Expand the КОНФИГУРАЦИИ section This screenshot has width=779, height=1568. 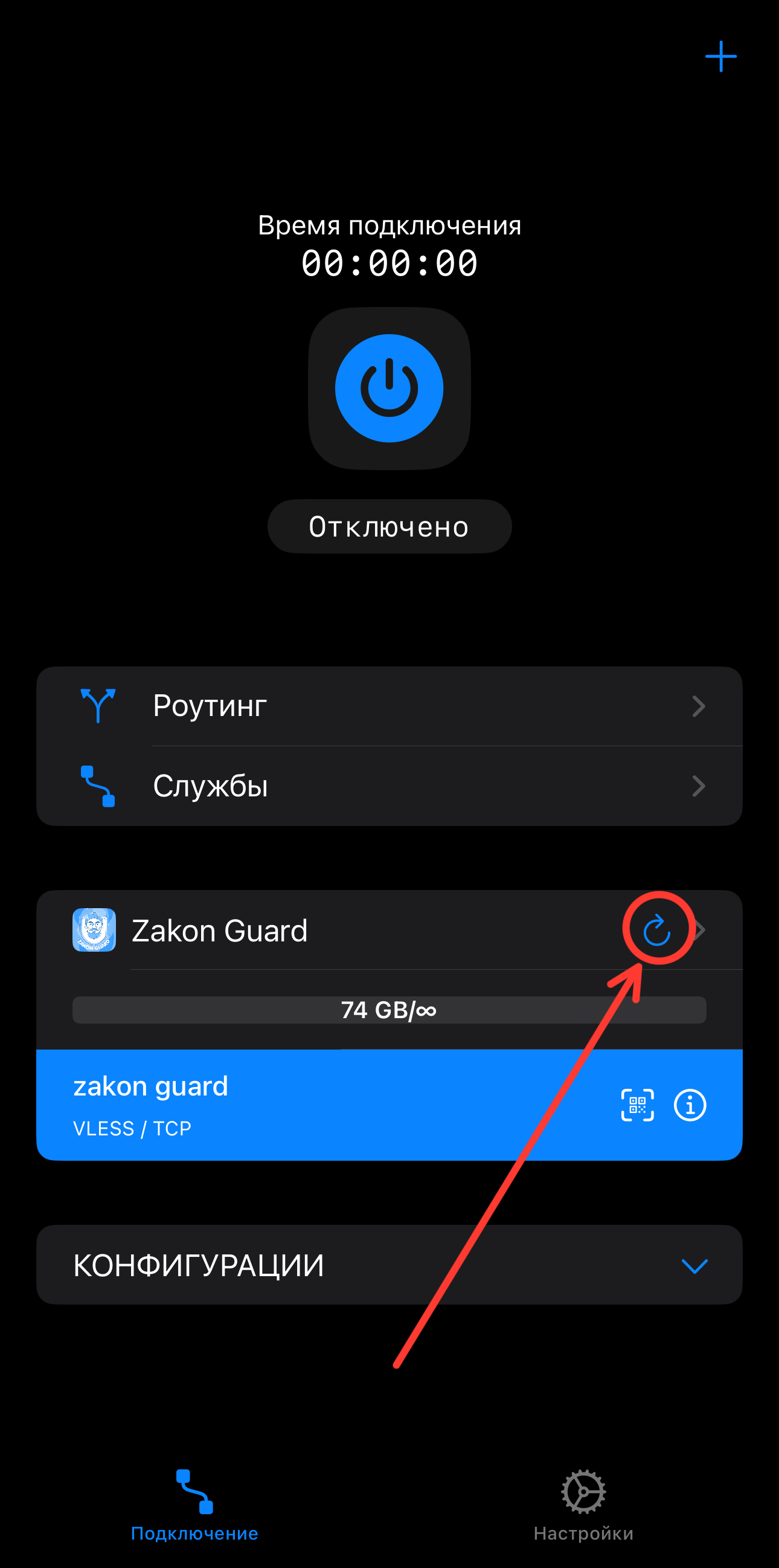[x=694, y=1266]
